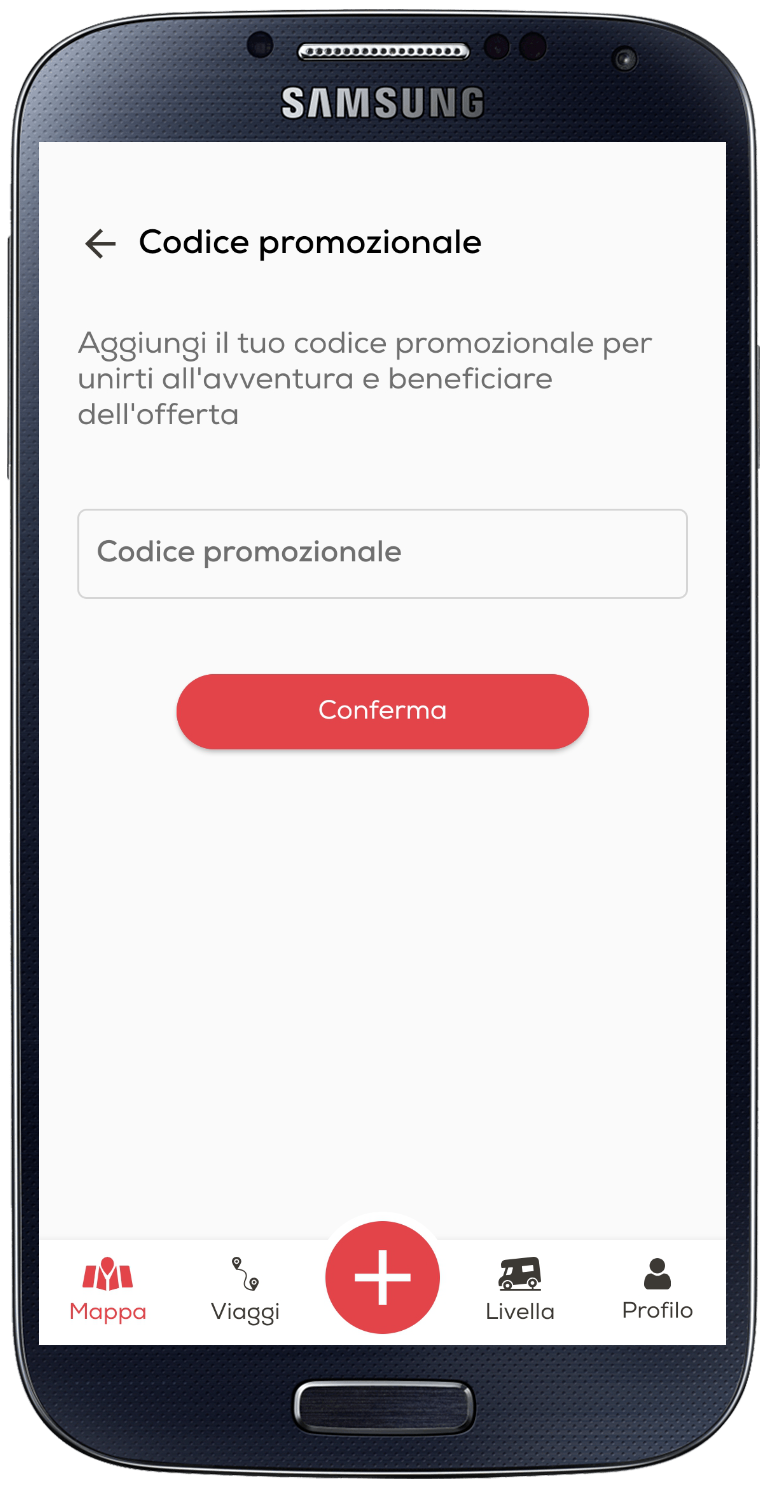Focus the Codice promozionale text field

382,554
